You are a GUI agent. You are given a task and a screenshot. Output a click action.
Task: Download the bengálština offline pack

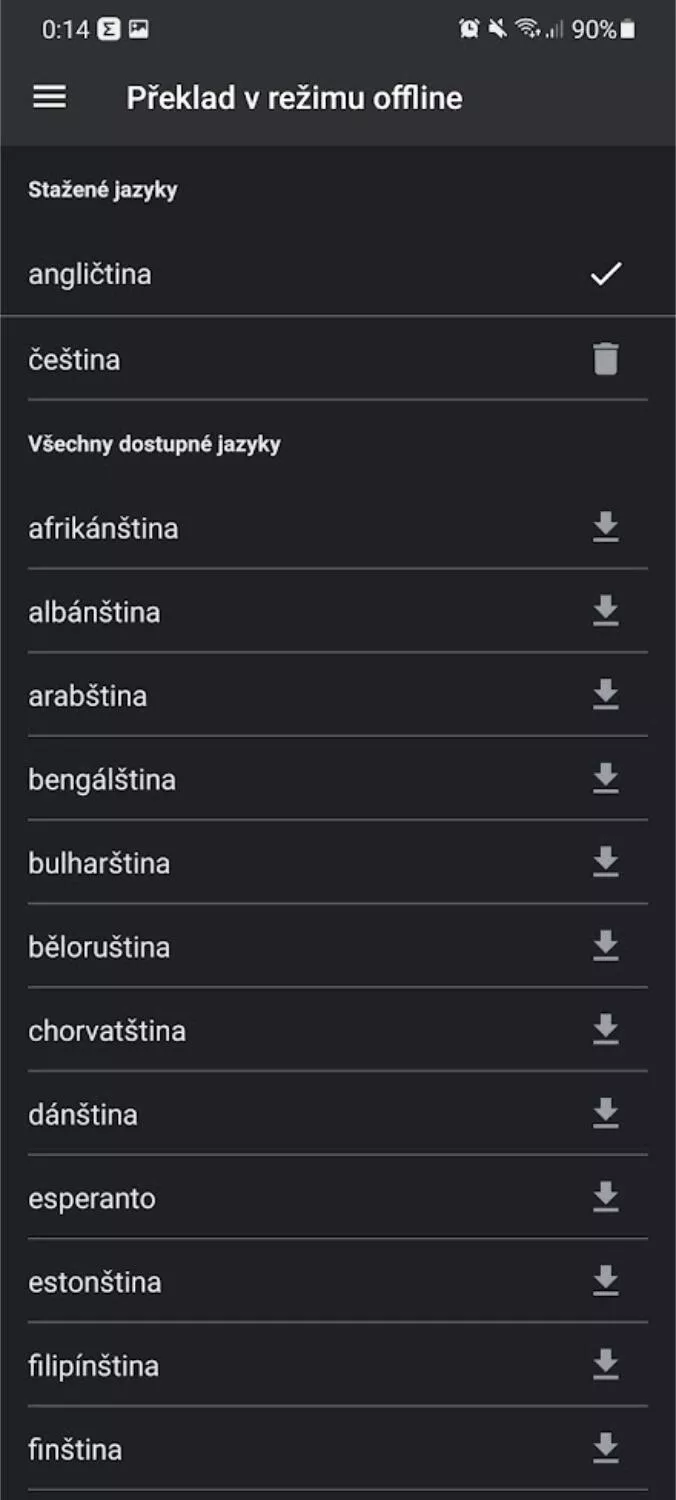coord(606,778)
